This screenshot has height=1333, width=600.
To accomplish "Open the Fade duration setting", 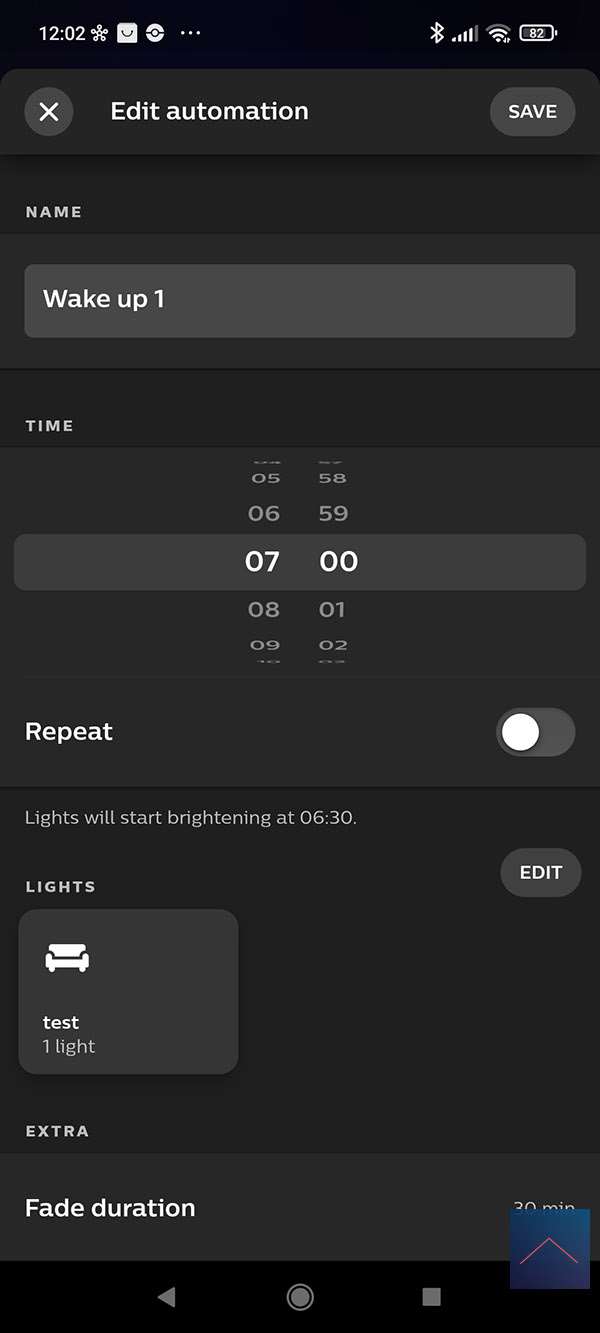I will [x=300, y=1207].
